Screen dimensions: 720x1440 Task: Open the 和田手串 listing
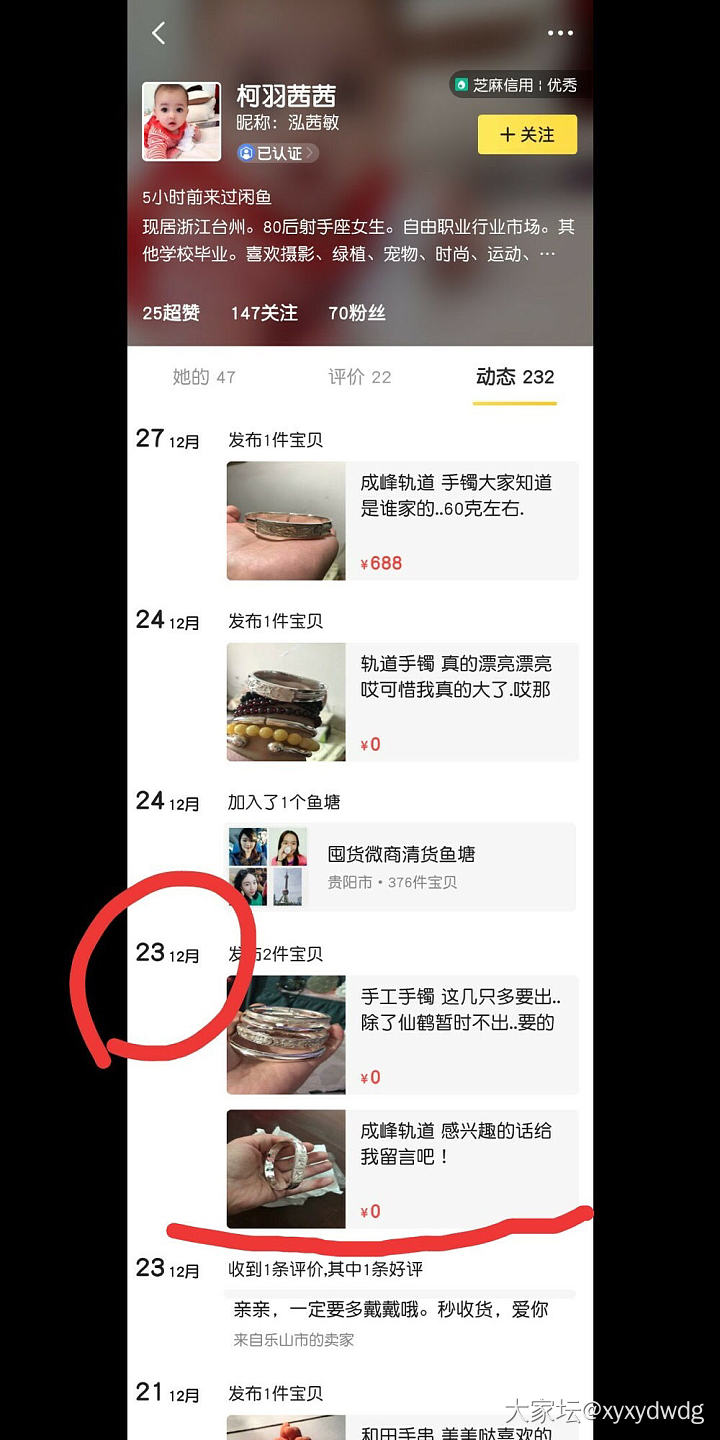point(402,1427)
